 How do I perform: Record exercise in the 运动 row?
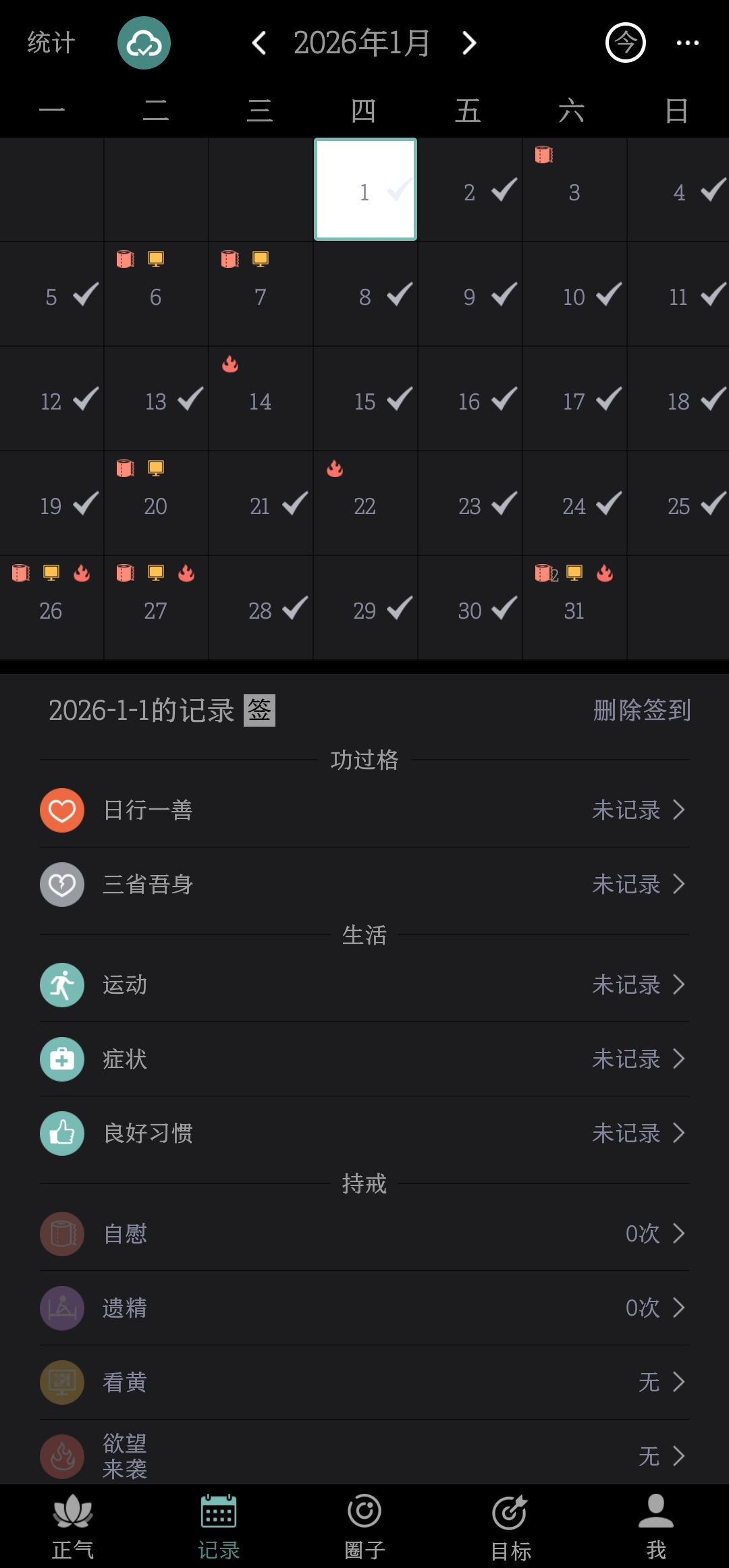[364, 985]
